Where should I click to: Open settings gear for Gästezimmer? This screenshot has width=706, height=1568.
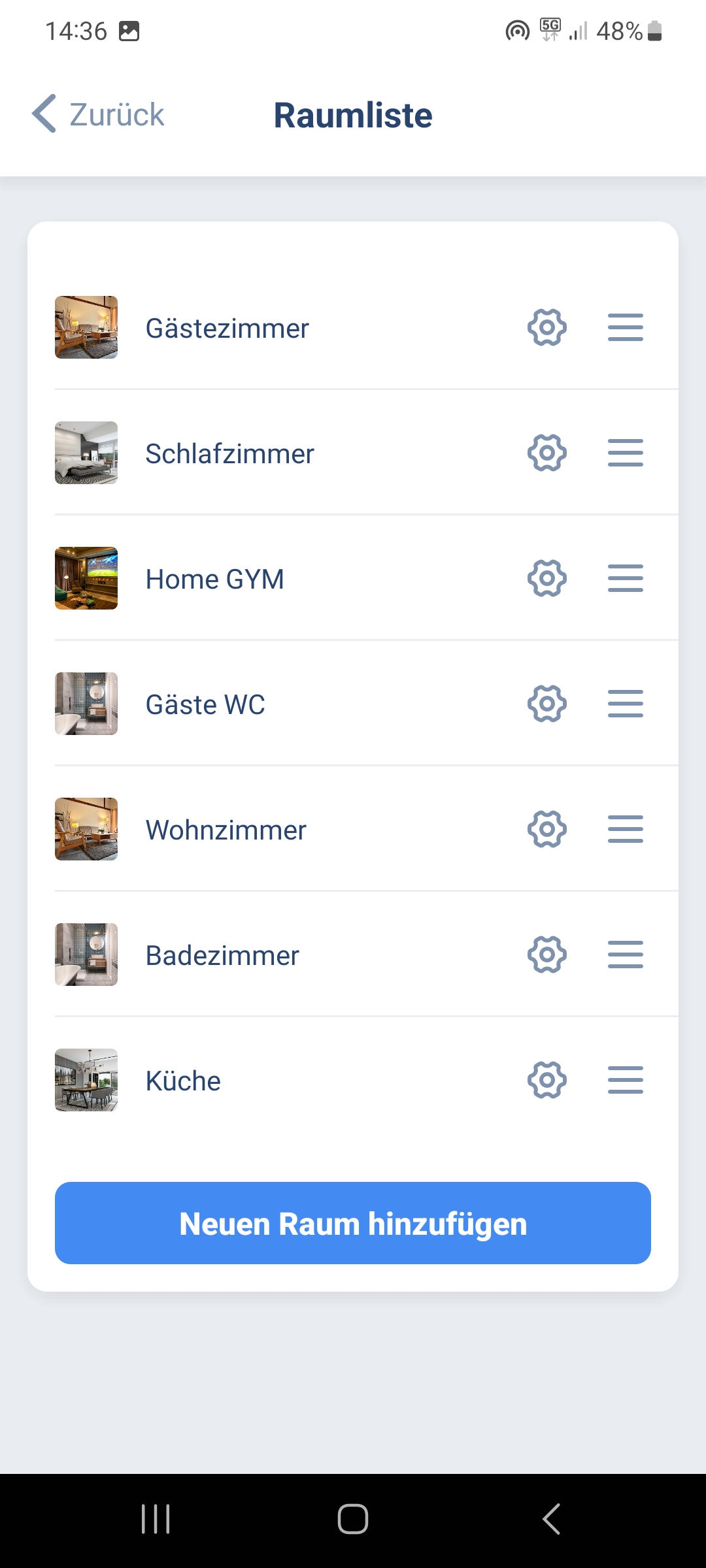tap(547, 327)
